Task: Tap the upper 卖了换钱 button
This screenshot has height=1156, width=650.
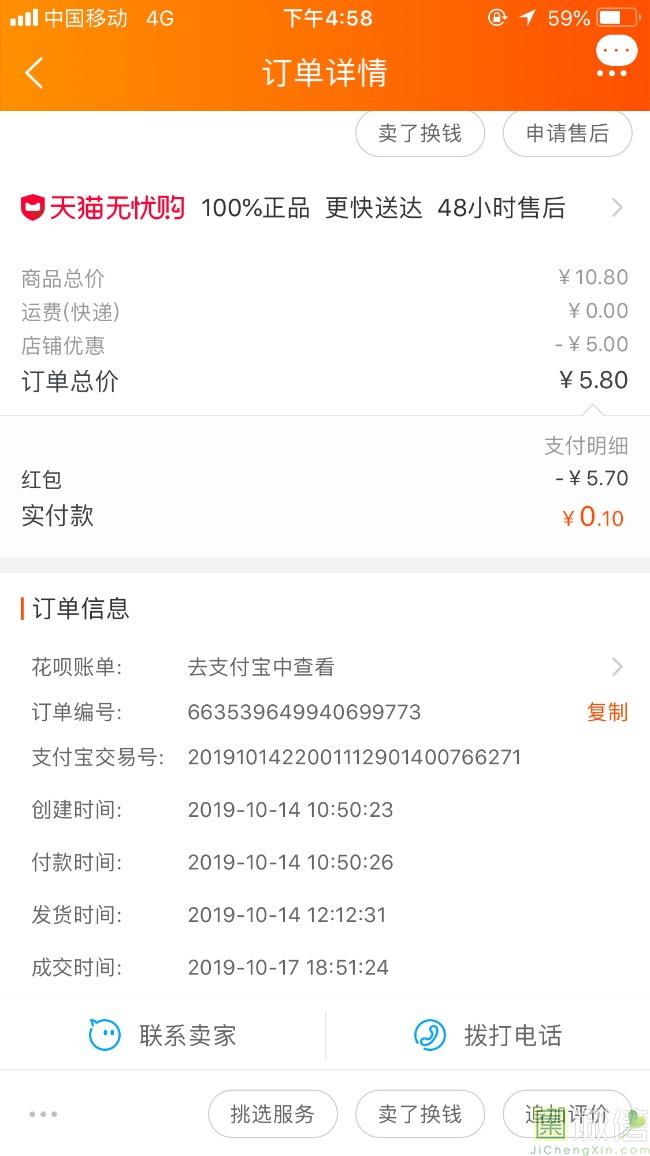Action: (x=420, y=133)
